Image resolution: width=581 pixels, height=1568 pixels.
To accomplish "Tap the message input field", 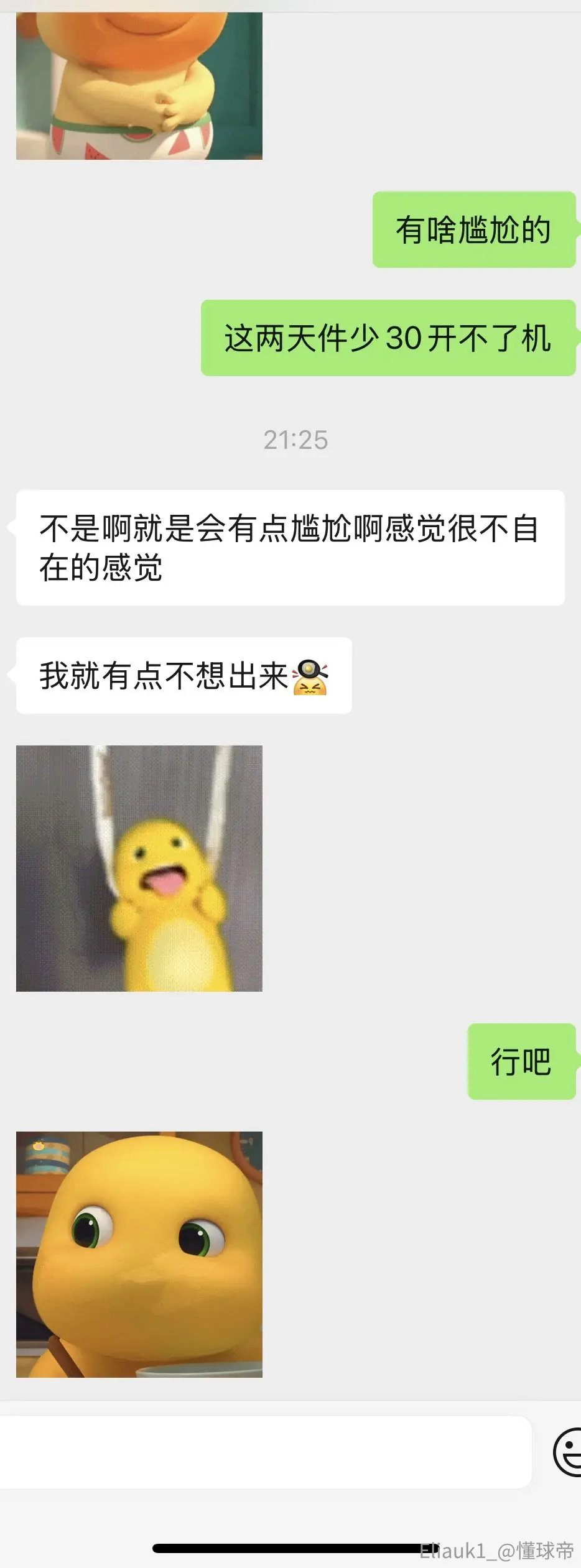I will click(x=265, y=1452).
